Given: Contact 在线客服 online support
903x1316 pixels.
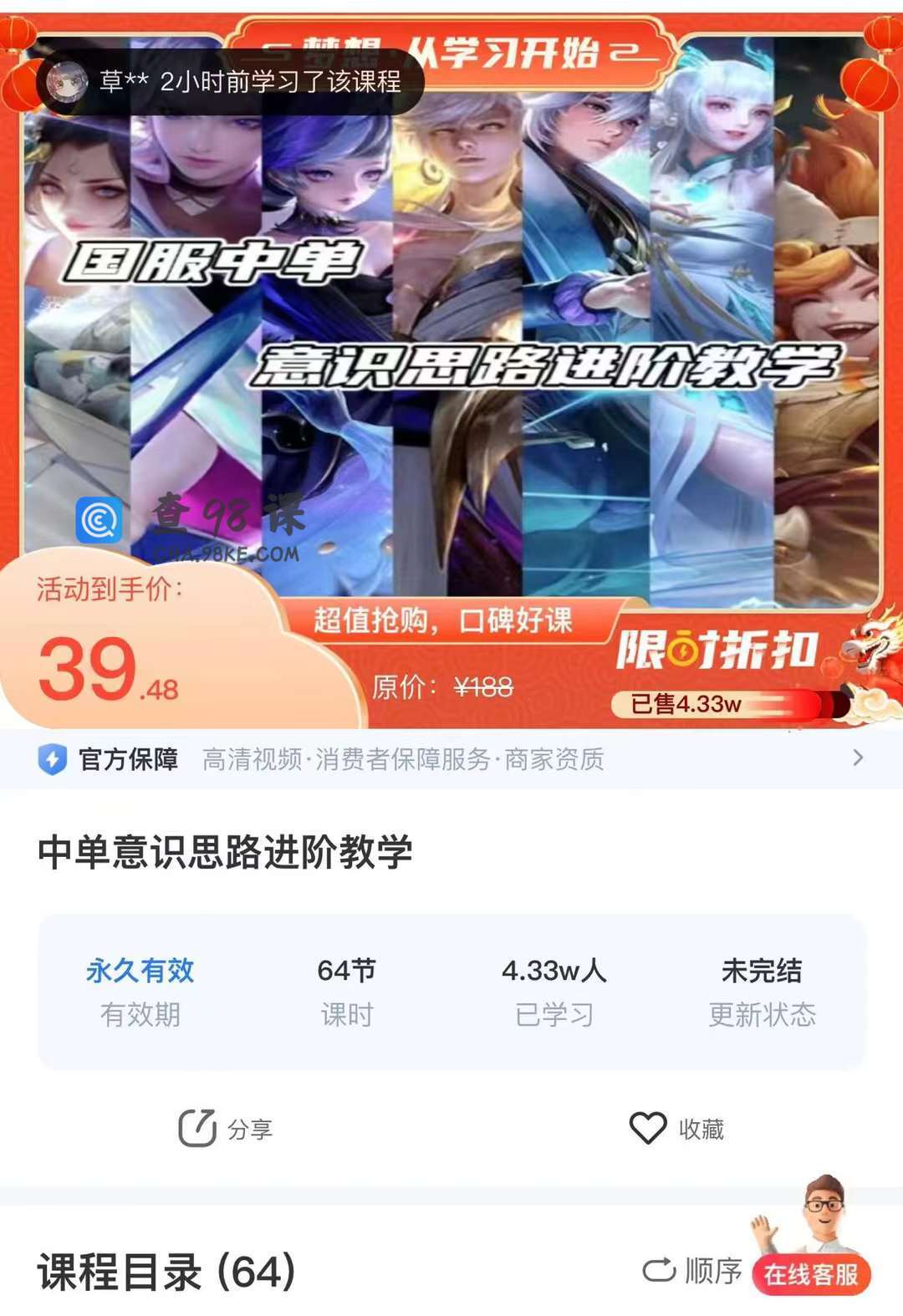Looking at the screenshot, I should [811, 1273].
